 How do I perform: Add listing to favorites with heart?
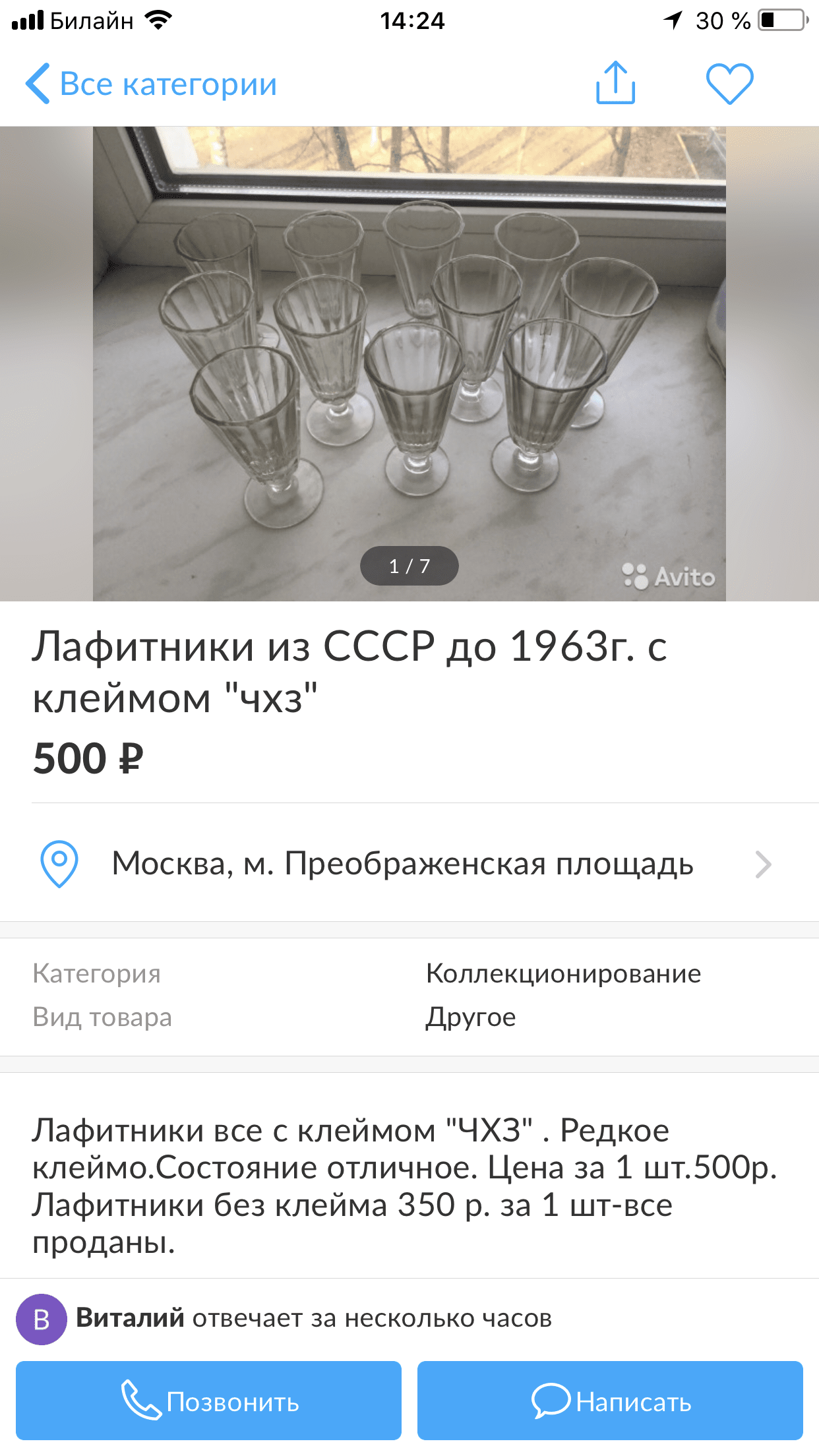click(729, 84)
